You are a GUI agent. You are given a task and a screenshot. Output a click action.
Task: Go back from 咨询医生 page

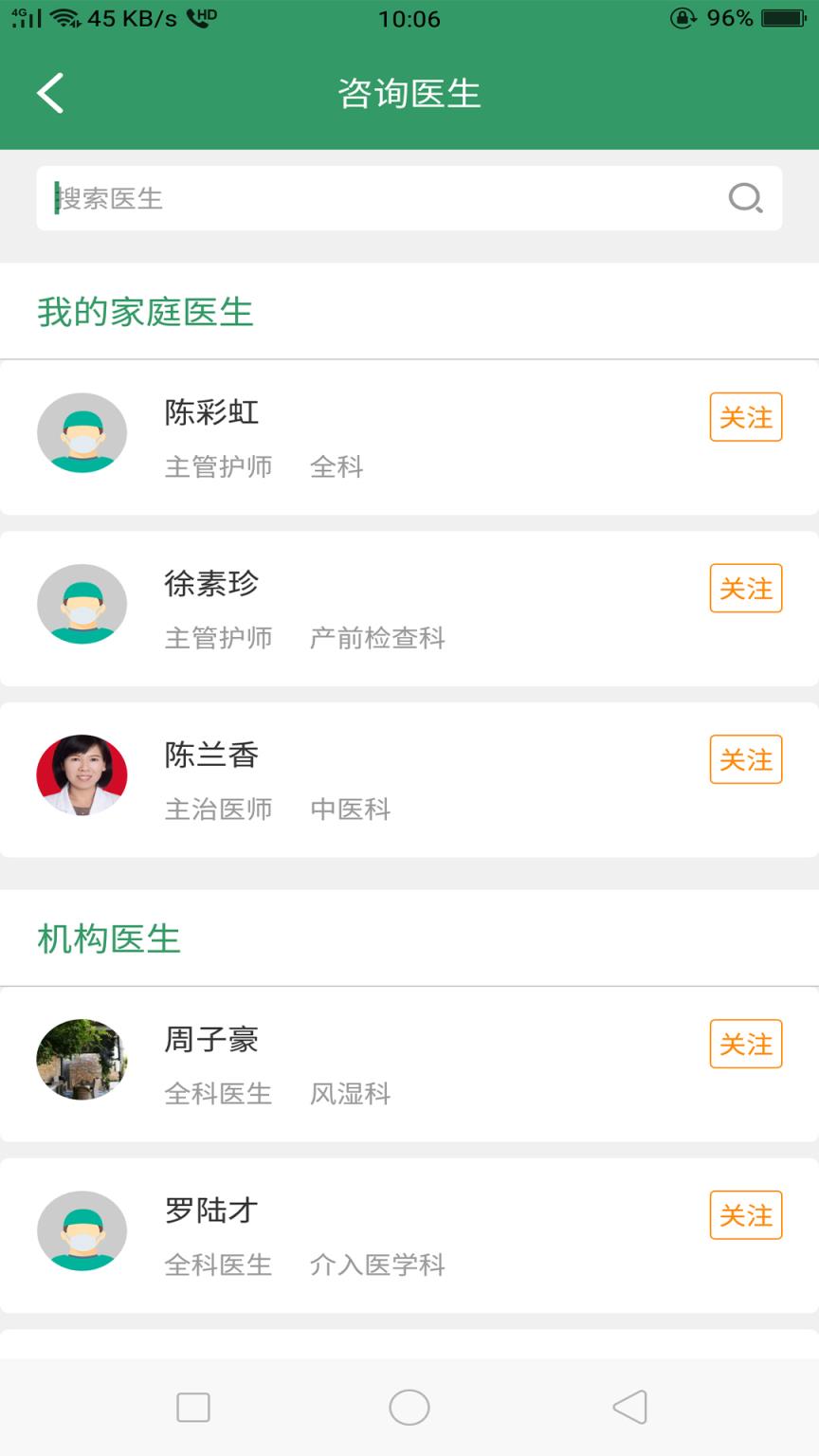tap(50, 93)
